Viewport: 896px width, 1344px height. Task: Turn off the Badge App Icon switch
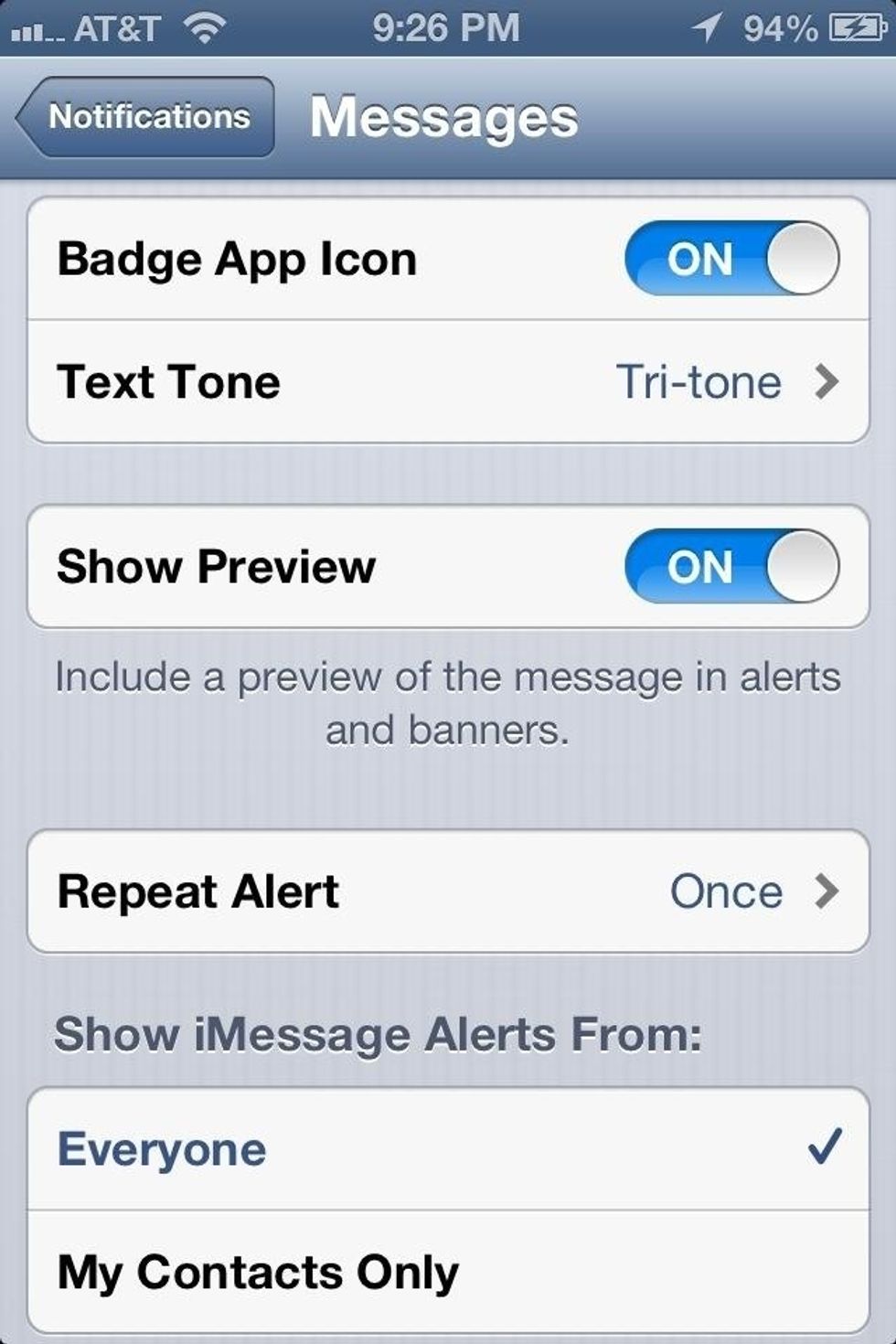click(x=731, y=259)
